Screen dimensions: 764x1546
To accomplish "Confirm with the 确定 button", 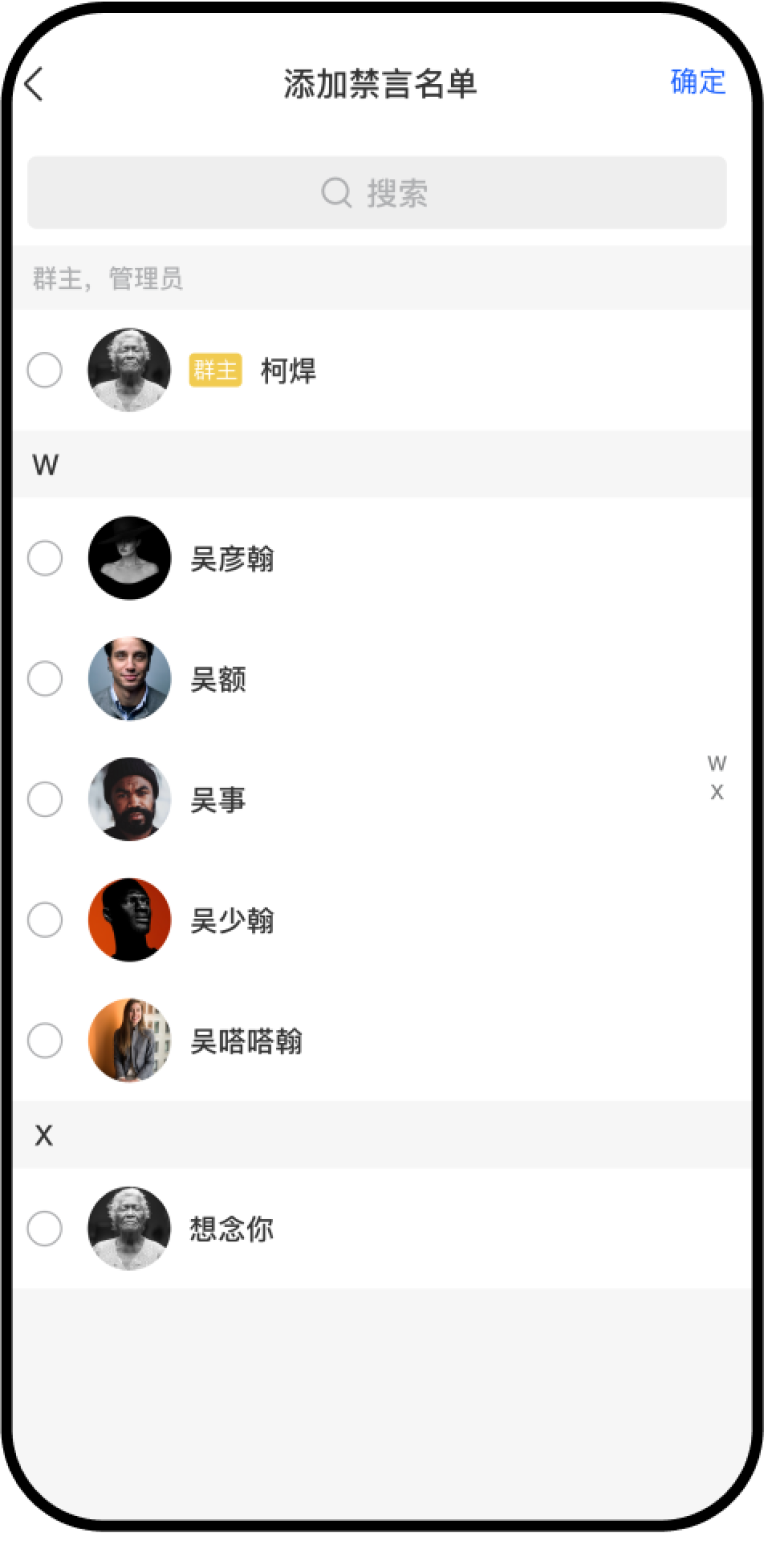I will pos(697,82).
